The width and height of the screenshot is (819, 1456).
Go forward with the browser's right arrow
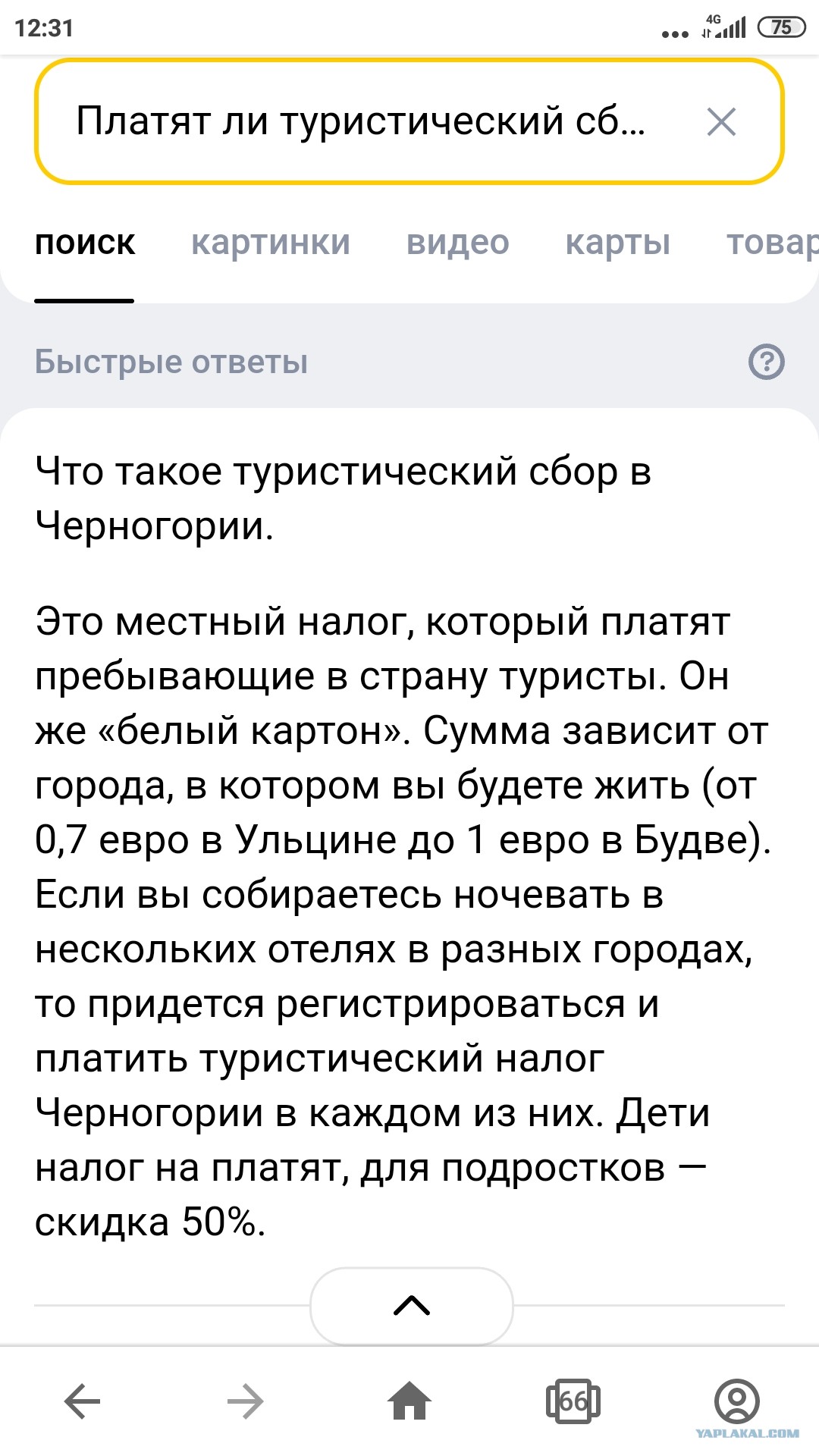tap(246, 1401)
